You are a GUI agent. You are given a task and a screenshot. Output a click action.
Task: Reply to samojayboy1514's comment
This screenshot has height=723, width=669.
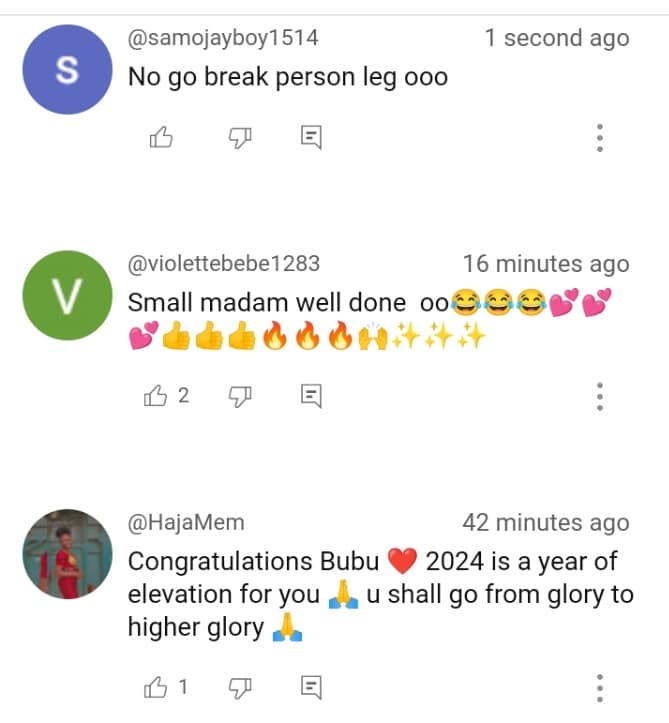(312, 138)
